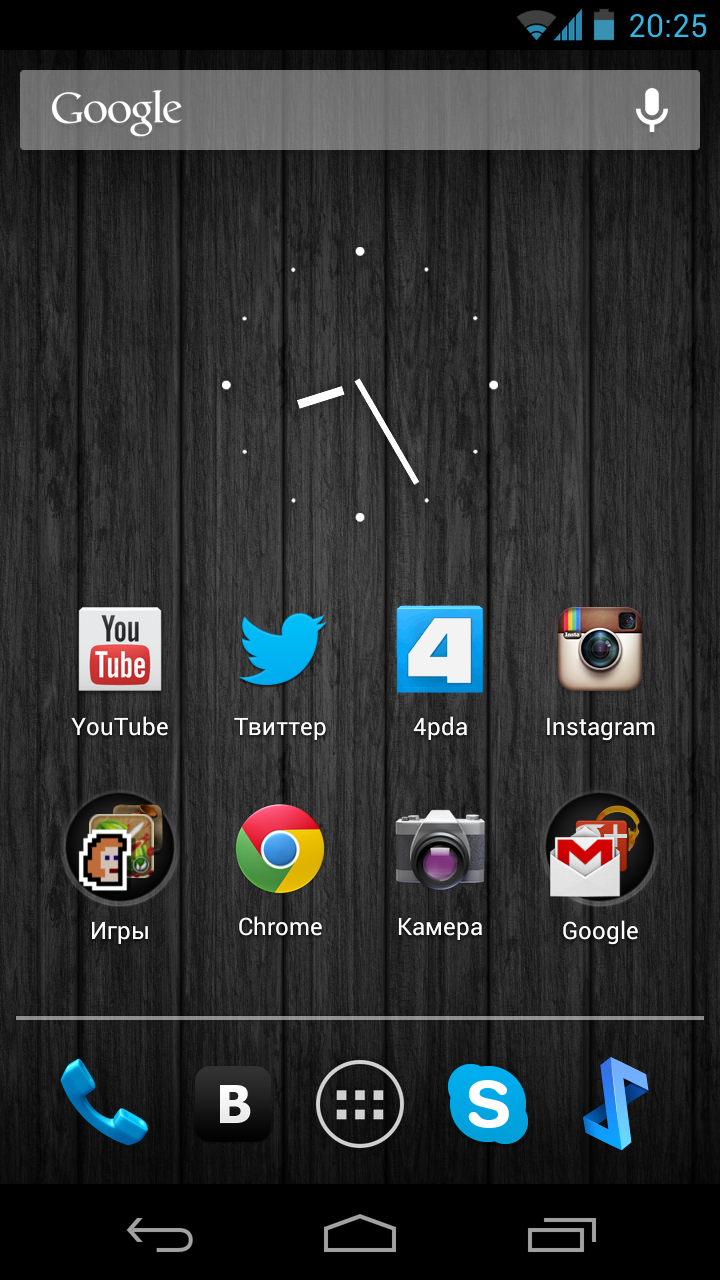Start voice search with the microphone
This screenshot has width=720, height=1280.
coord(652,110)
